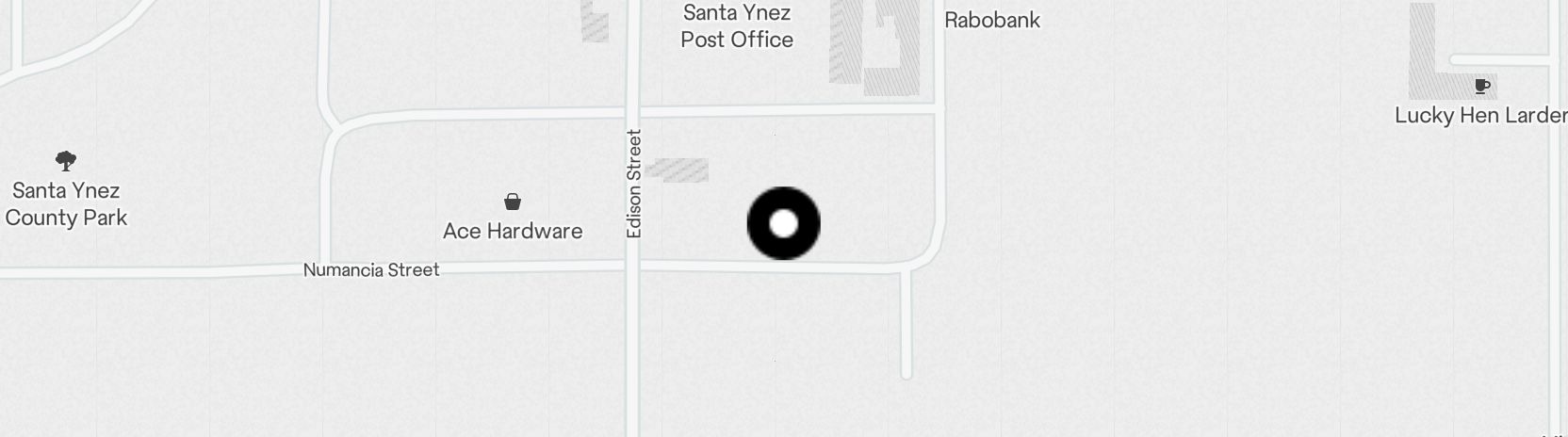The height and width of the screenshot is (437, 1568).
Task: Tap the black location pin marker
Action: tap(784, 223)
